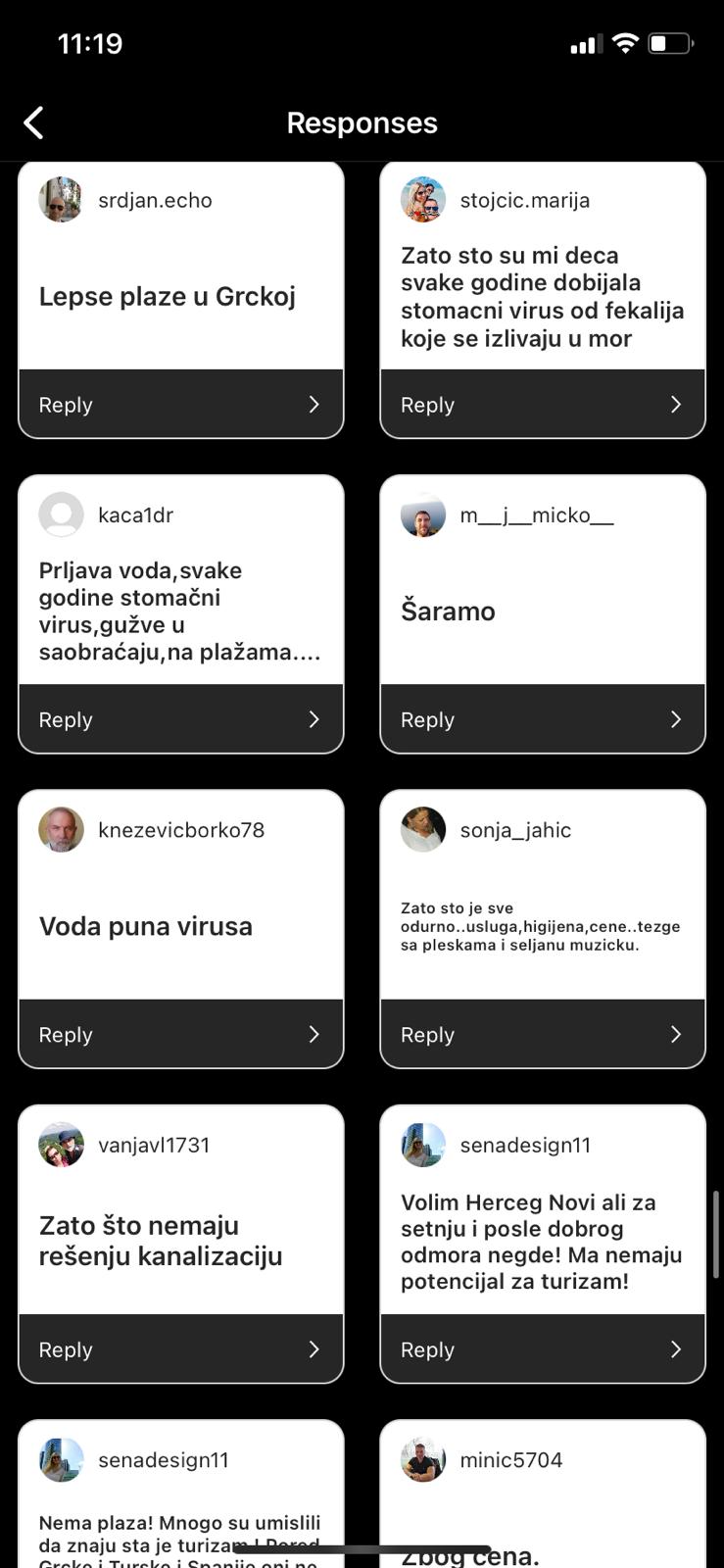Viewport: 724px width, 1568px height.
Task: Reply to 'Voda puna virusa' response
Action: pos(66,1034)
